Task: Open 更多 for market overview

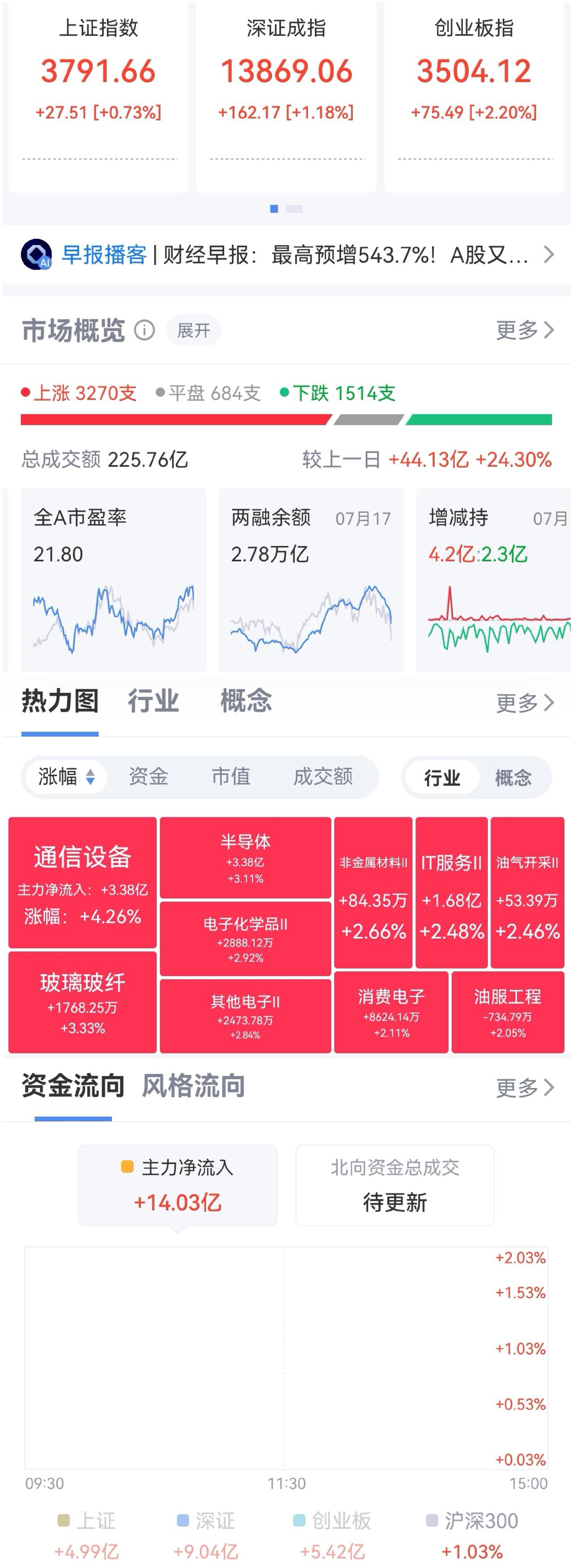Action: pos(525,331)
